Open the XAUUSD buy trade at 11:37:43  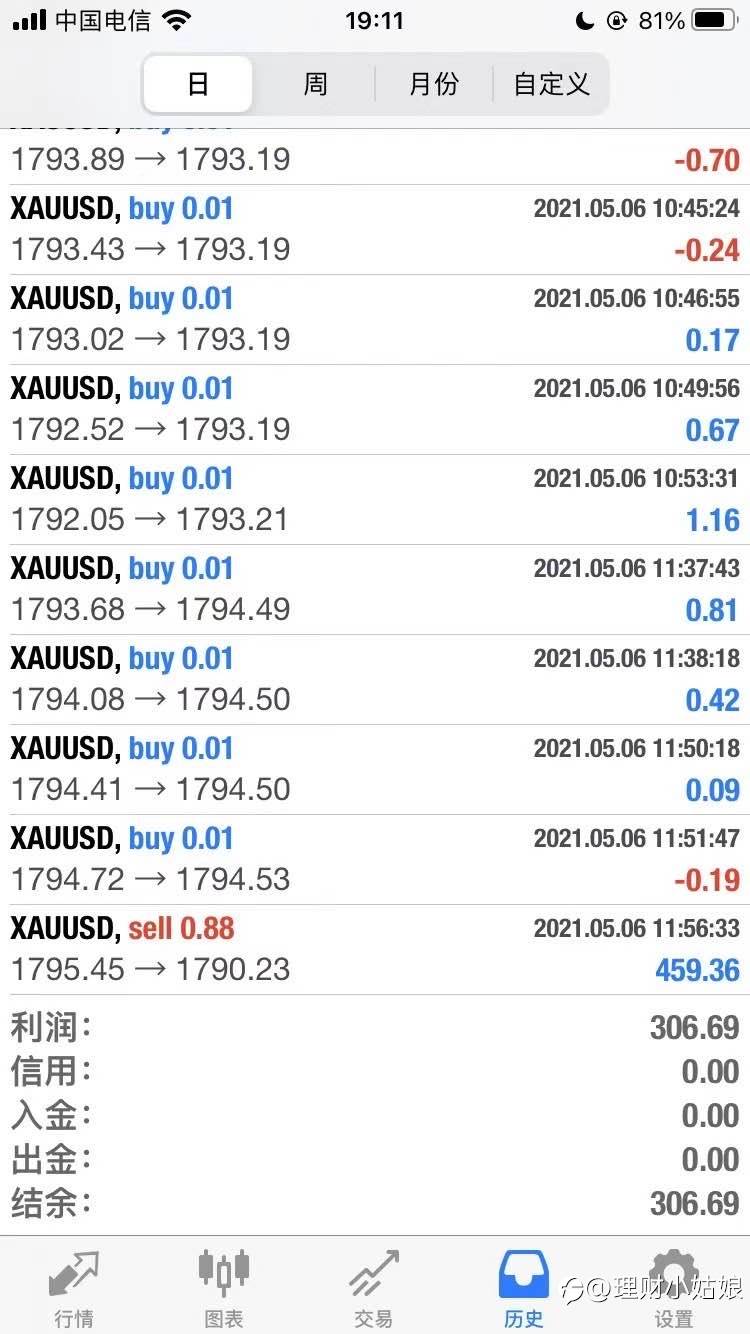(375, 589)
